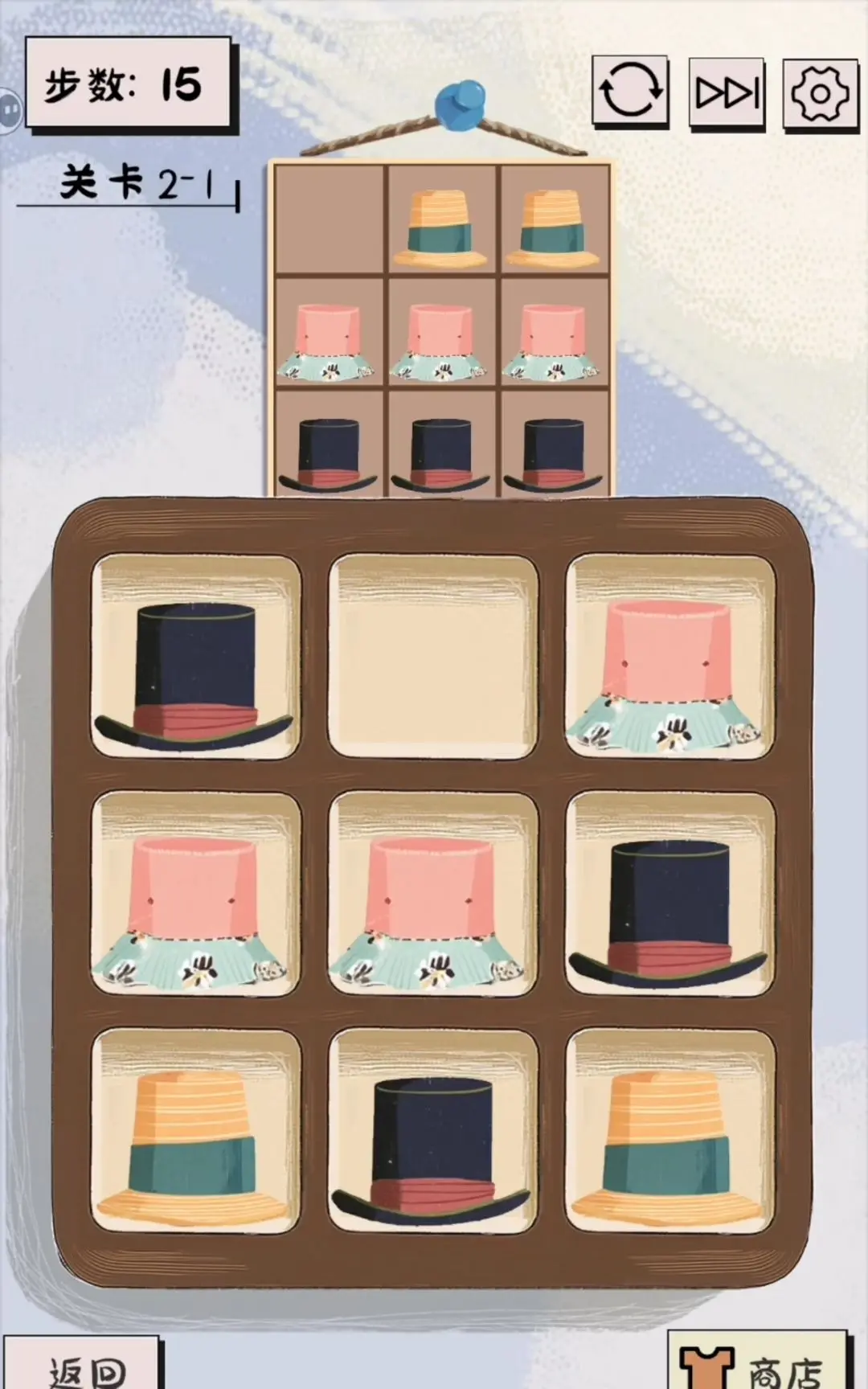This screenshot has height=1389, width=868.
Task: Open the settings gear
Action: tap(820, 93)
